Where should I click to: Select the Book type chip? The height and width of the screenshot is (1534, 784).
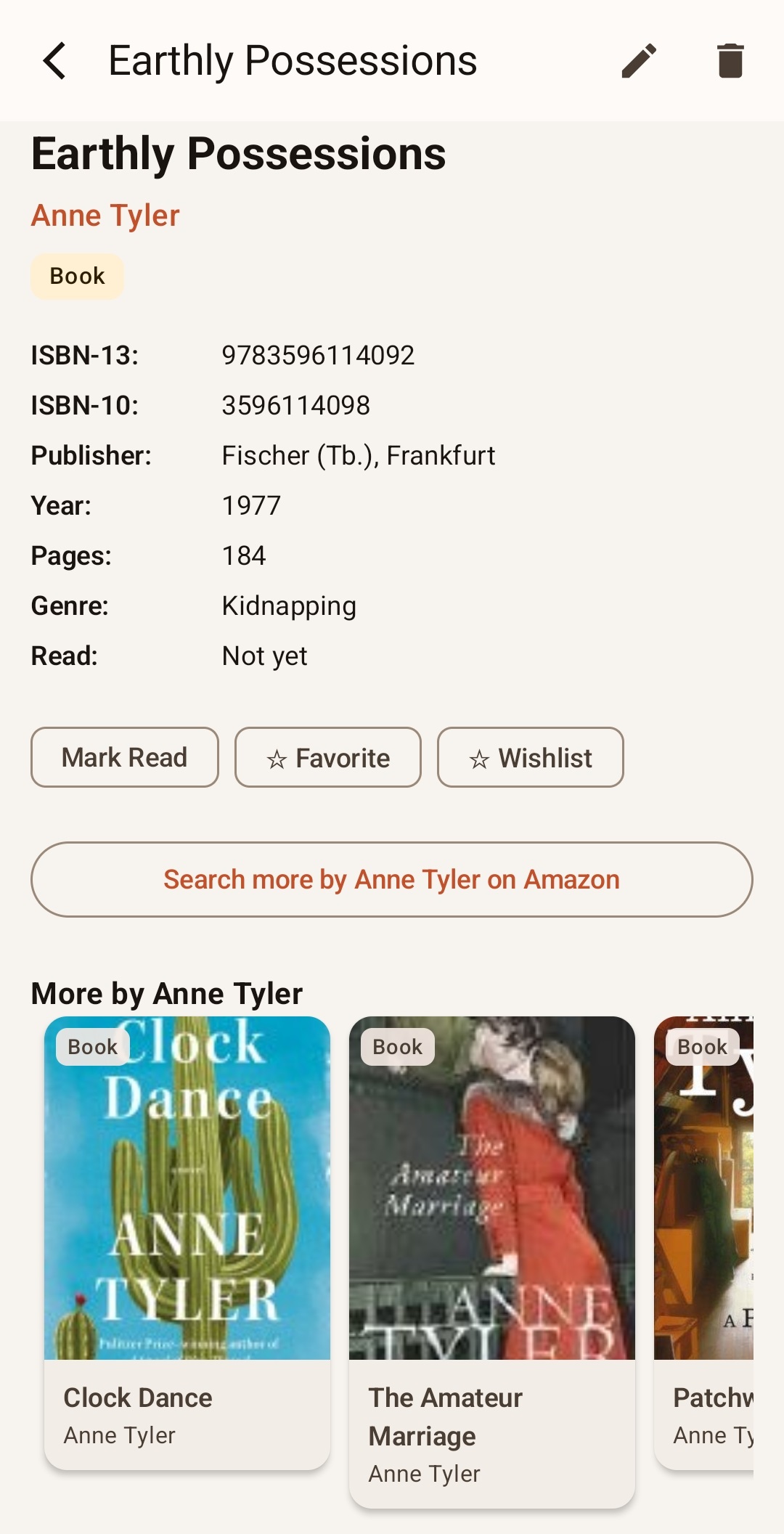point(76,276)
